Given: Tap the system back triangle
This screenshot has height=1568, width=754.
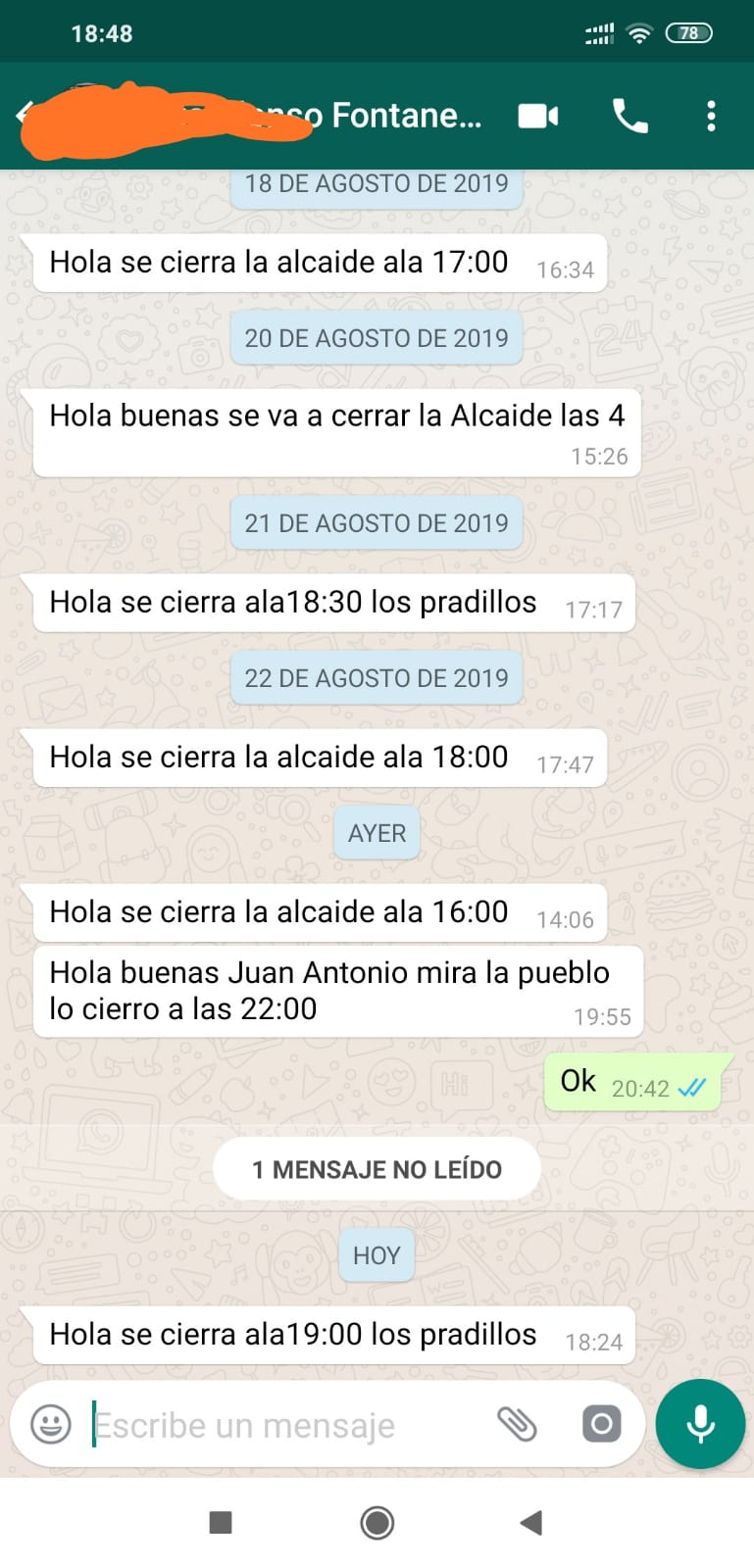Looking at the screenshot, I should tap(531, 1522).
